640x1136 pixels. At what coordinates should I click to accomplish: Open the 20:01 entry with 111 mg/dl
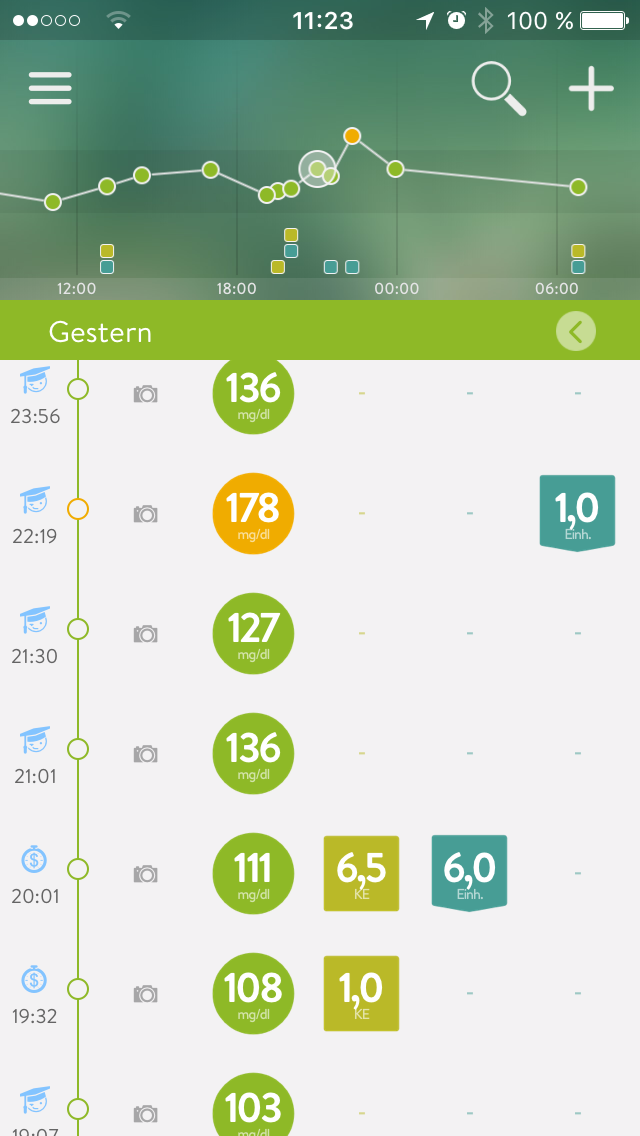click(x=253, y=873)
